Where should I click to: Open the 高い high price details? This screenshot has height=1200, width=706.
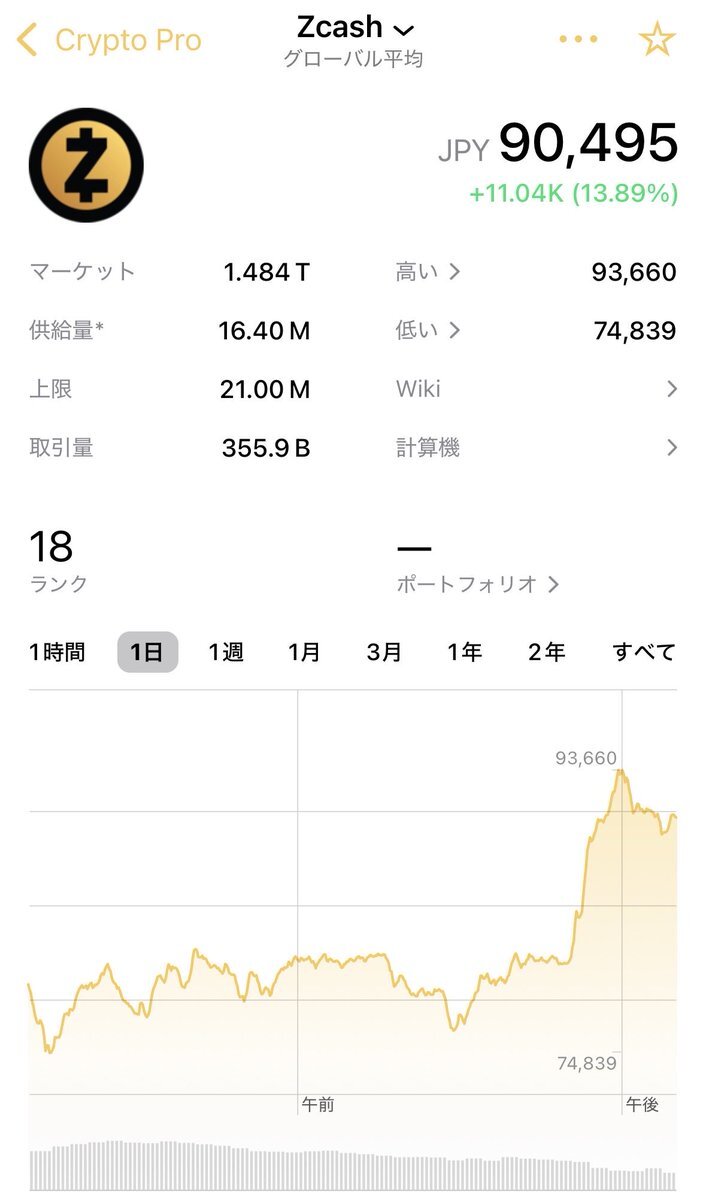tap(428, 271)
